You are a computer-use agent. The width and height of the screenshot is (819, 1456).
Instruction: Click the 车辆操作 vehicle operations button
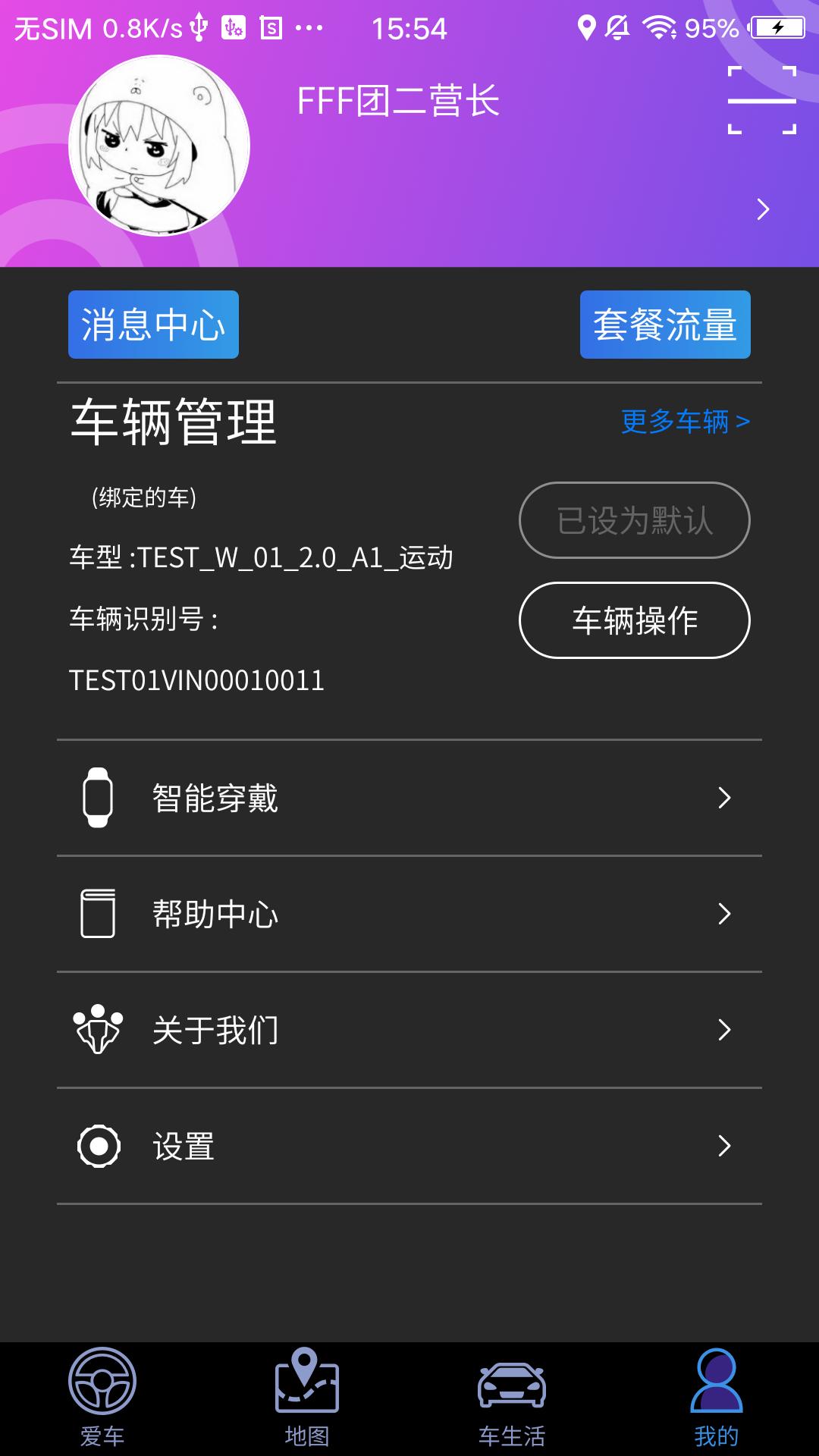pos(635,620)
